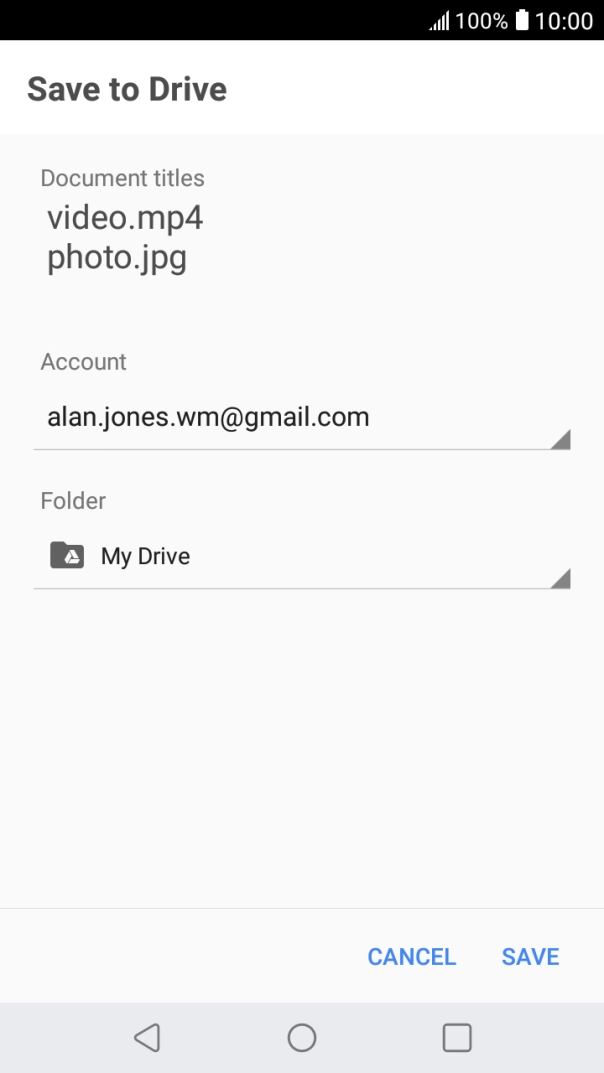This screenshot has width=604, height=1073.
Task: Go back with the system back button
Action: [147, 1038]
